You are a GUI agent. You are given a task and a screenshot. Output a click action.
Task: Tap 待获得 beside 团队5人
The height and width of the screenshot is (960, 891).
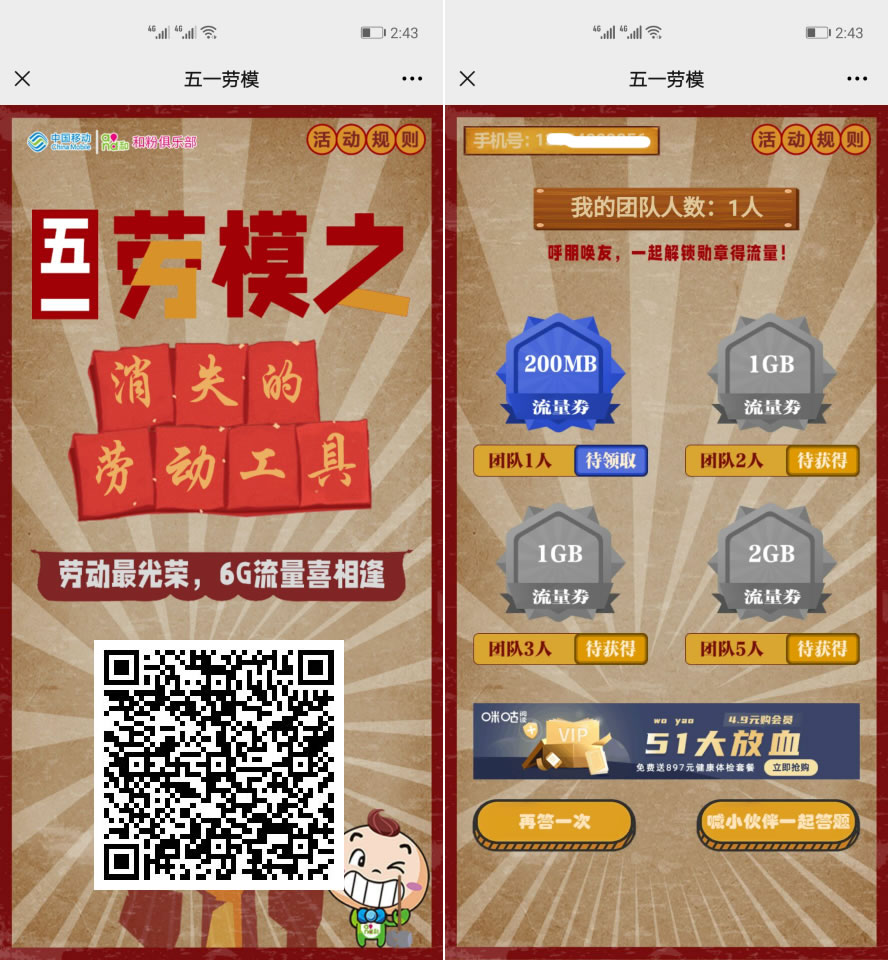(x=822, y=649)
